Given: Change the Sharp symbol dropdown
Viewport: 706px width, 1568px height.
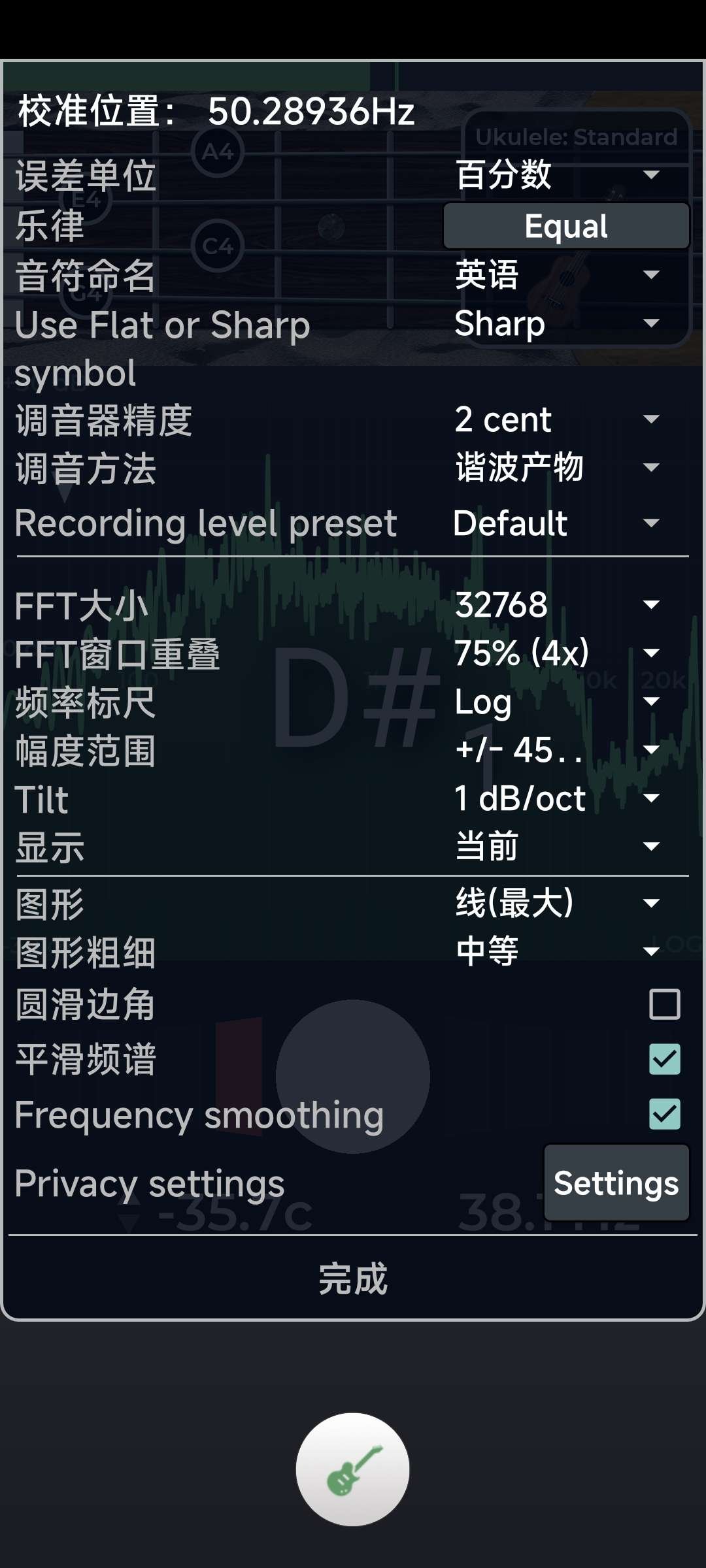Looking at the screenshot, I should click(x=559, y=323).
